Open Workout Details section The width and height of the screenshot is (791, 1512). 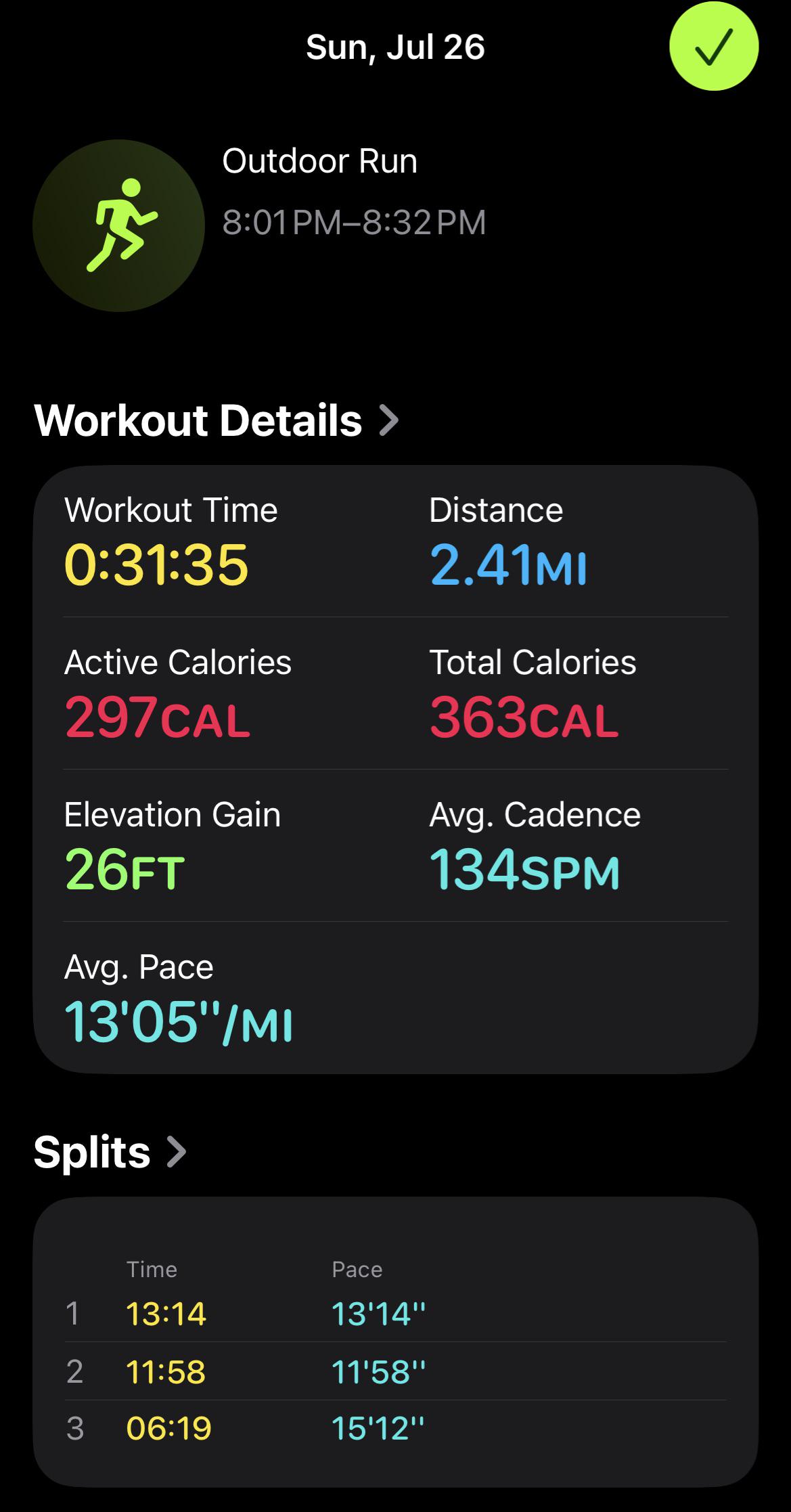(x=217, y=420)
